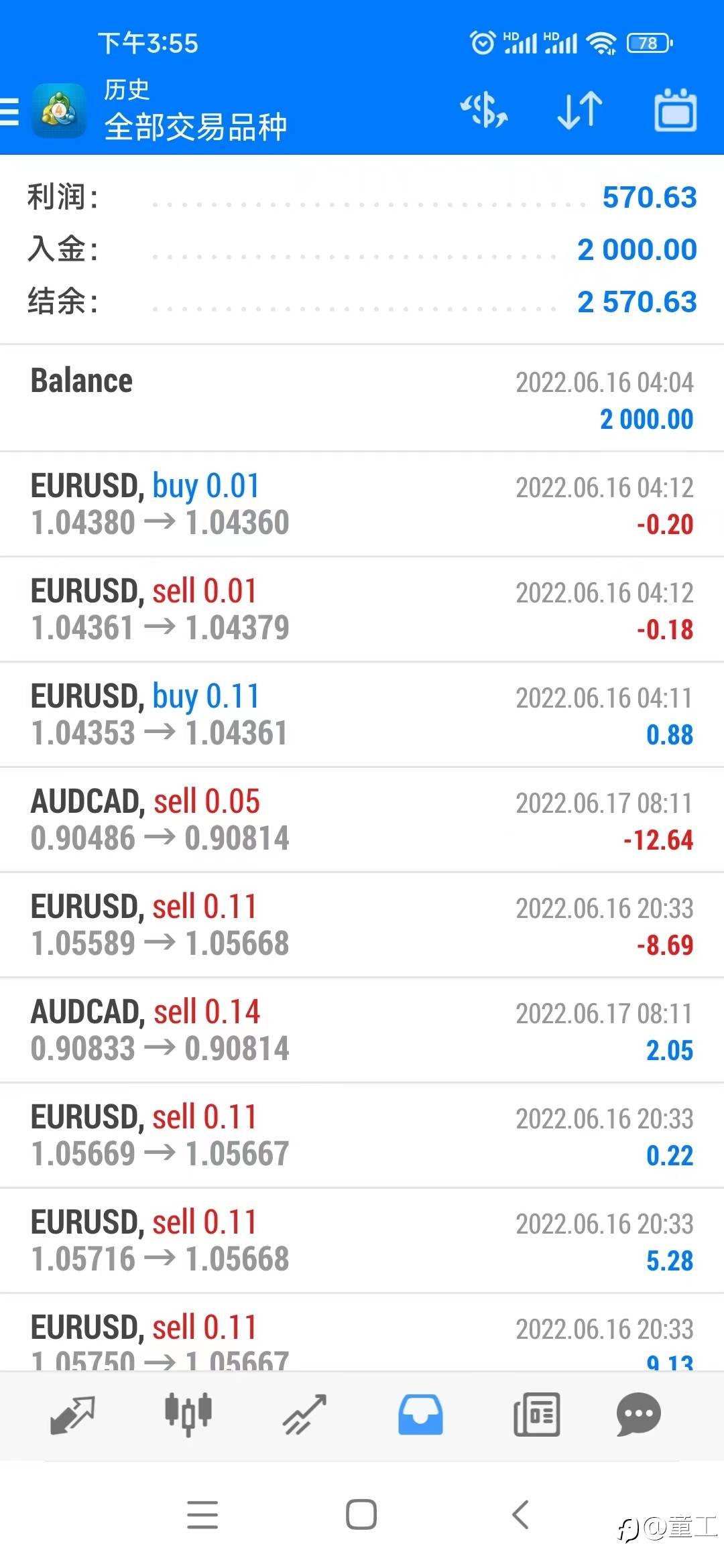Expand the EURUSD buy 0.01 trade

click(362, 504)
